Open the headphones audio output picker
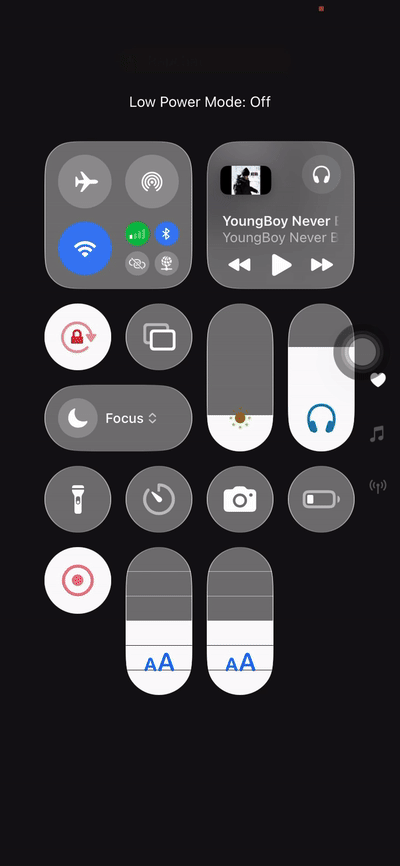Viewport: 400px width, 866px height. [x=321, y=175]
